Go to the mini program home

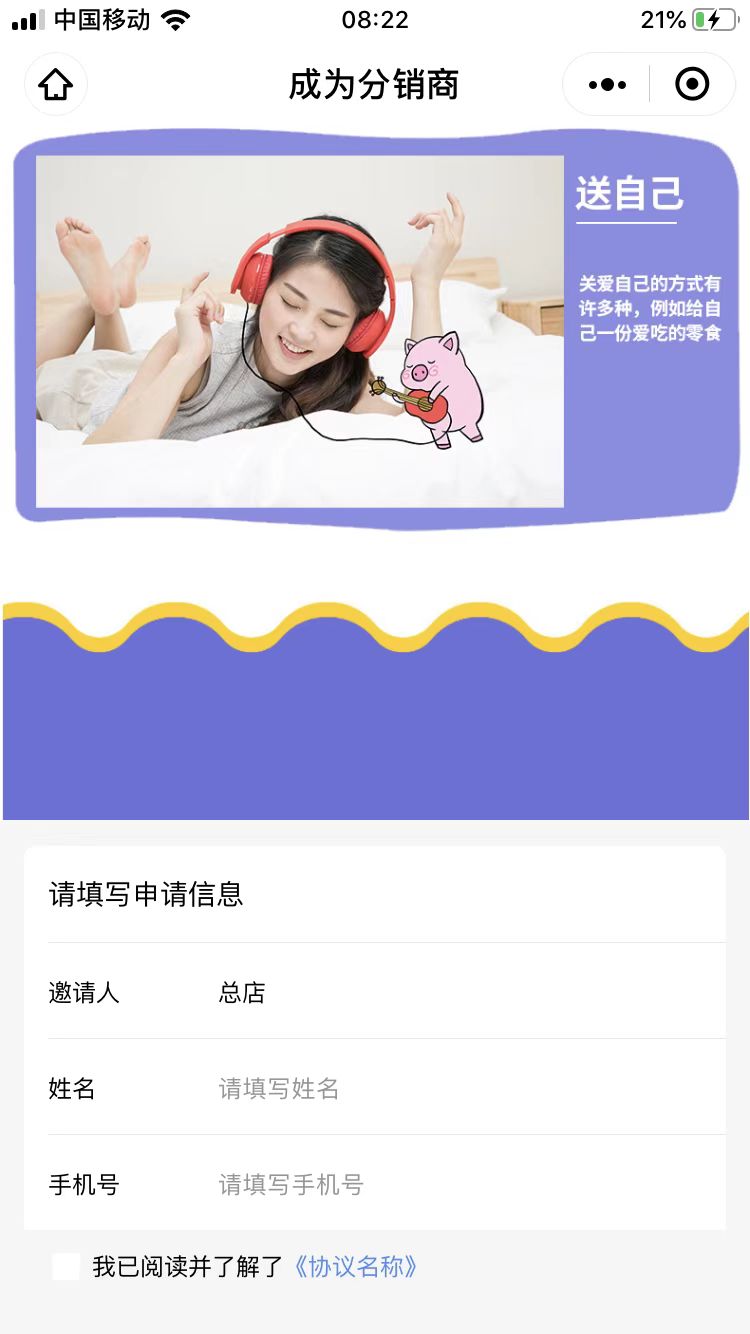point(56,85)
